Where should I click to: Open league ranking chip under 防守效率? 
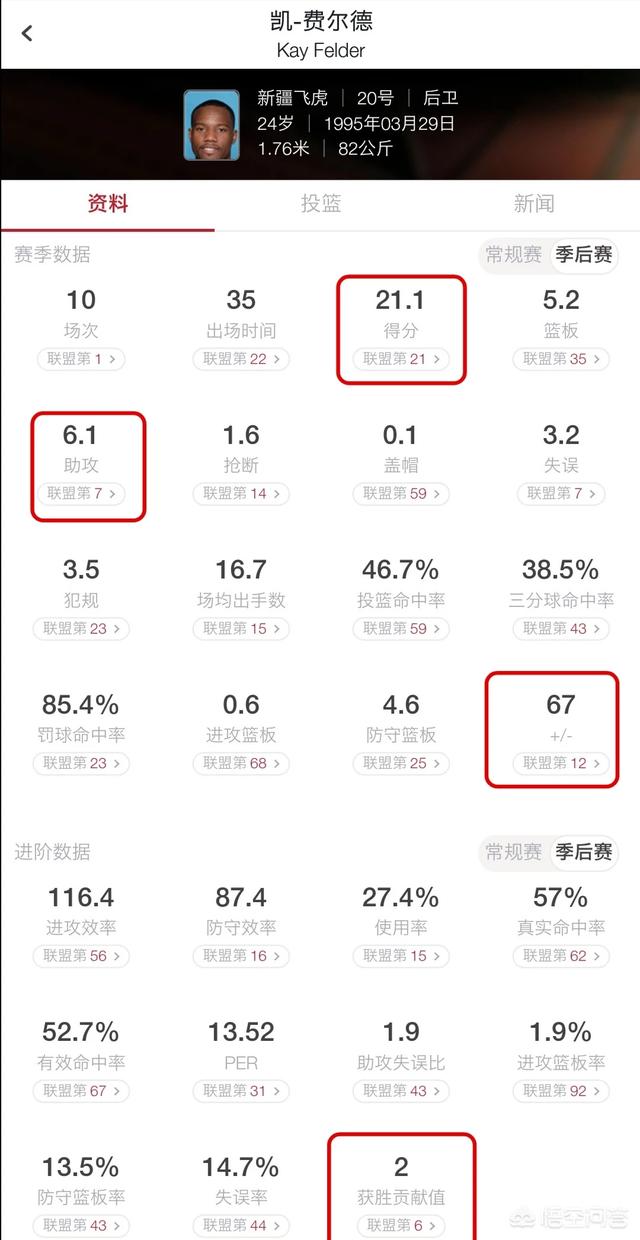(241, 955)
